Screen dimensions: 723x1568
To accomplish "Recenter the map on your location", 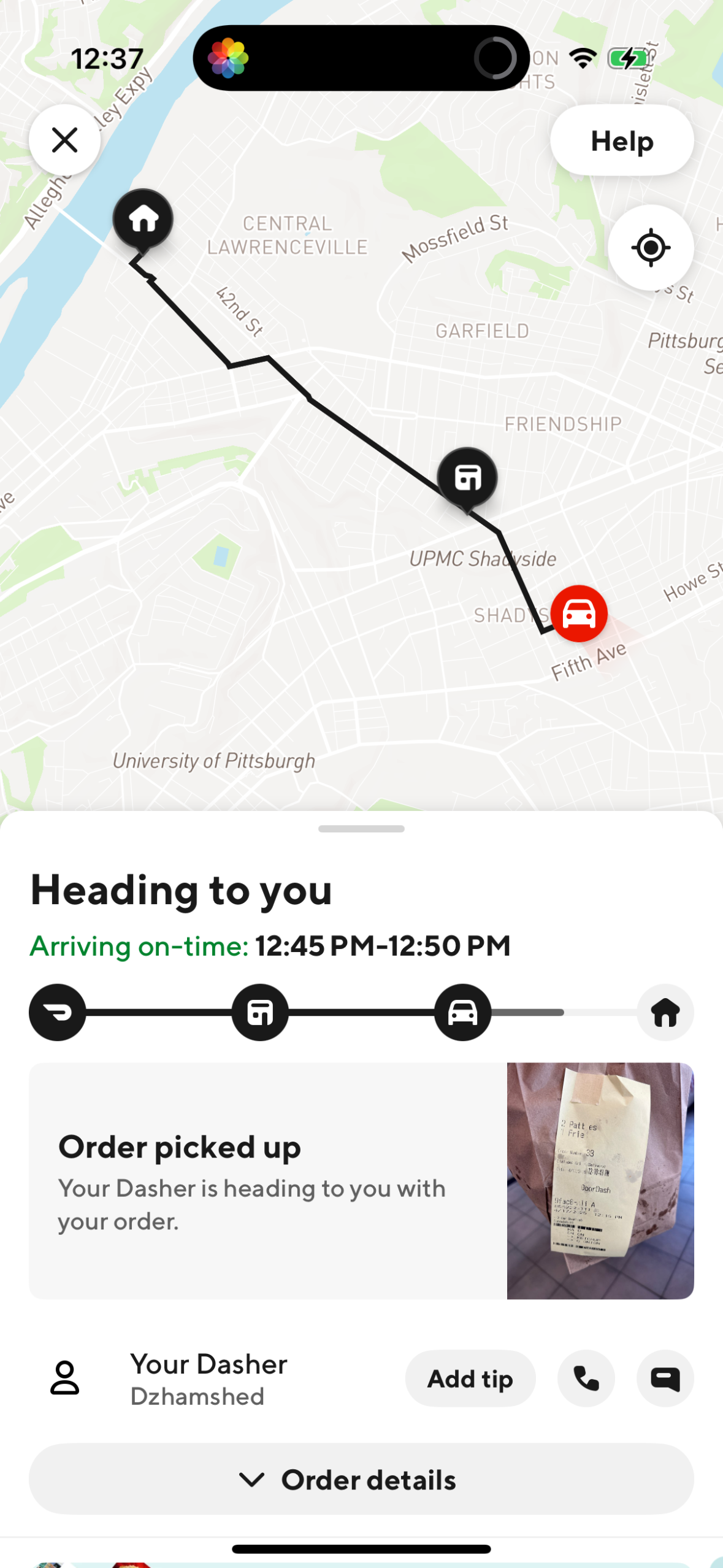I will click(x=651, y=248).
